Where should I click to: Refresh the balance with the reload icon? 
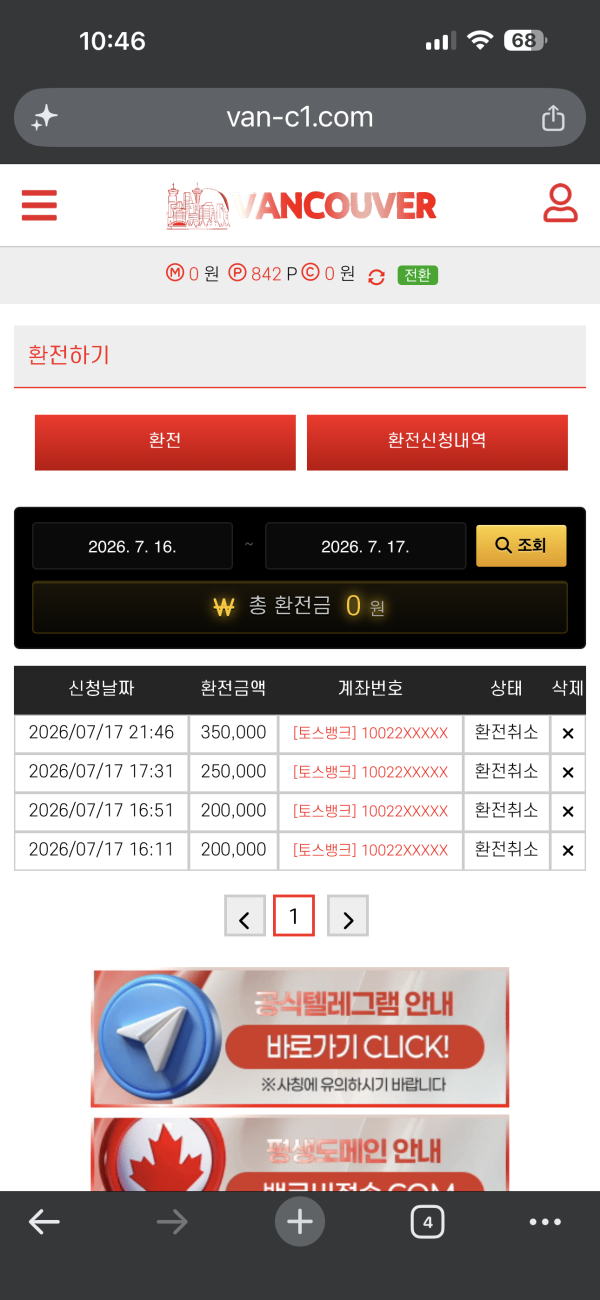click(x=376, y=276)
